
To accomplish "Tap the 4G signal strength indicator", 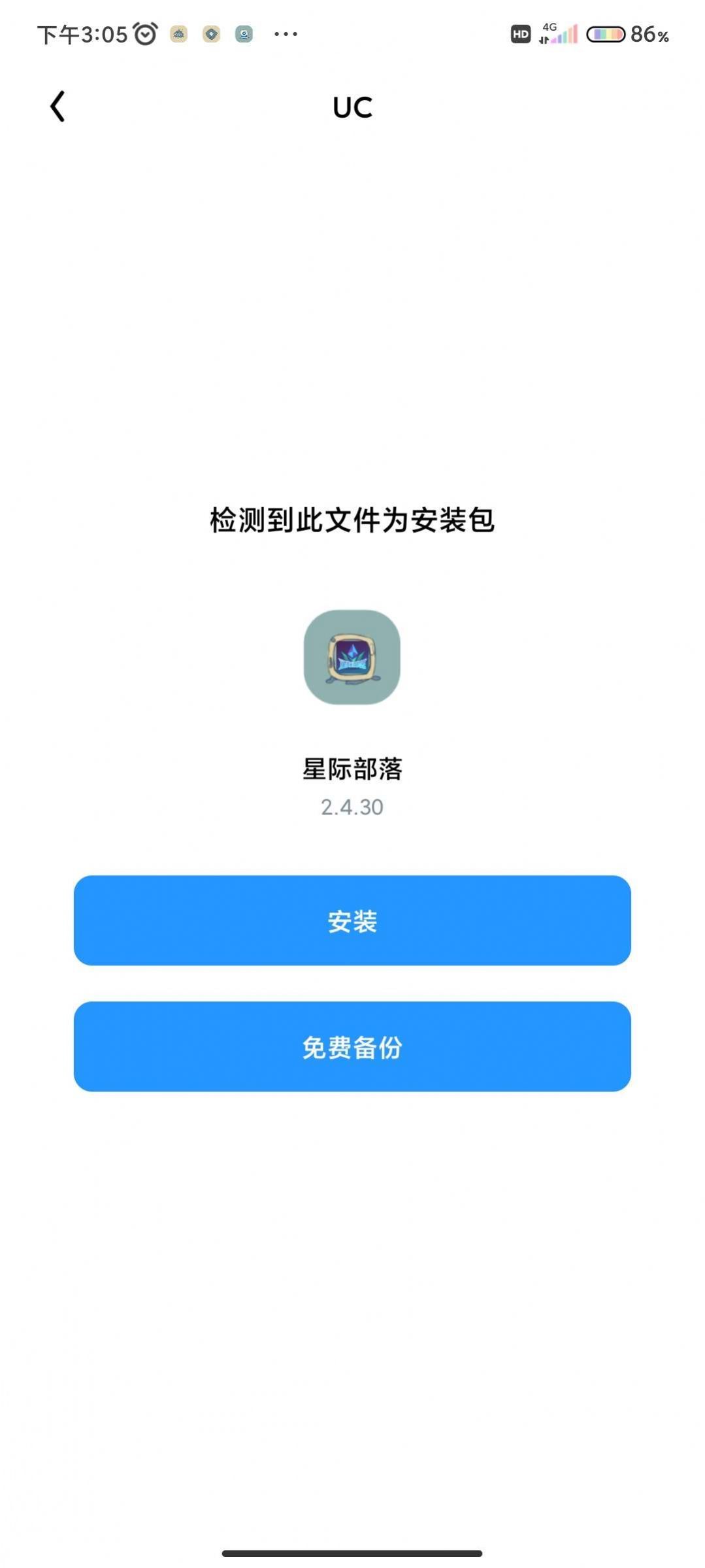I will coord(559,34).
